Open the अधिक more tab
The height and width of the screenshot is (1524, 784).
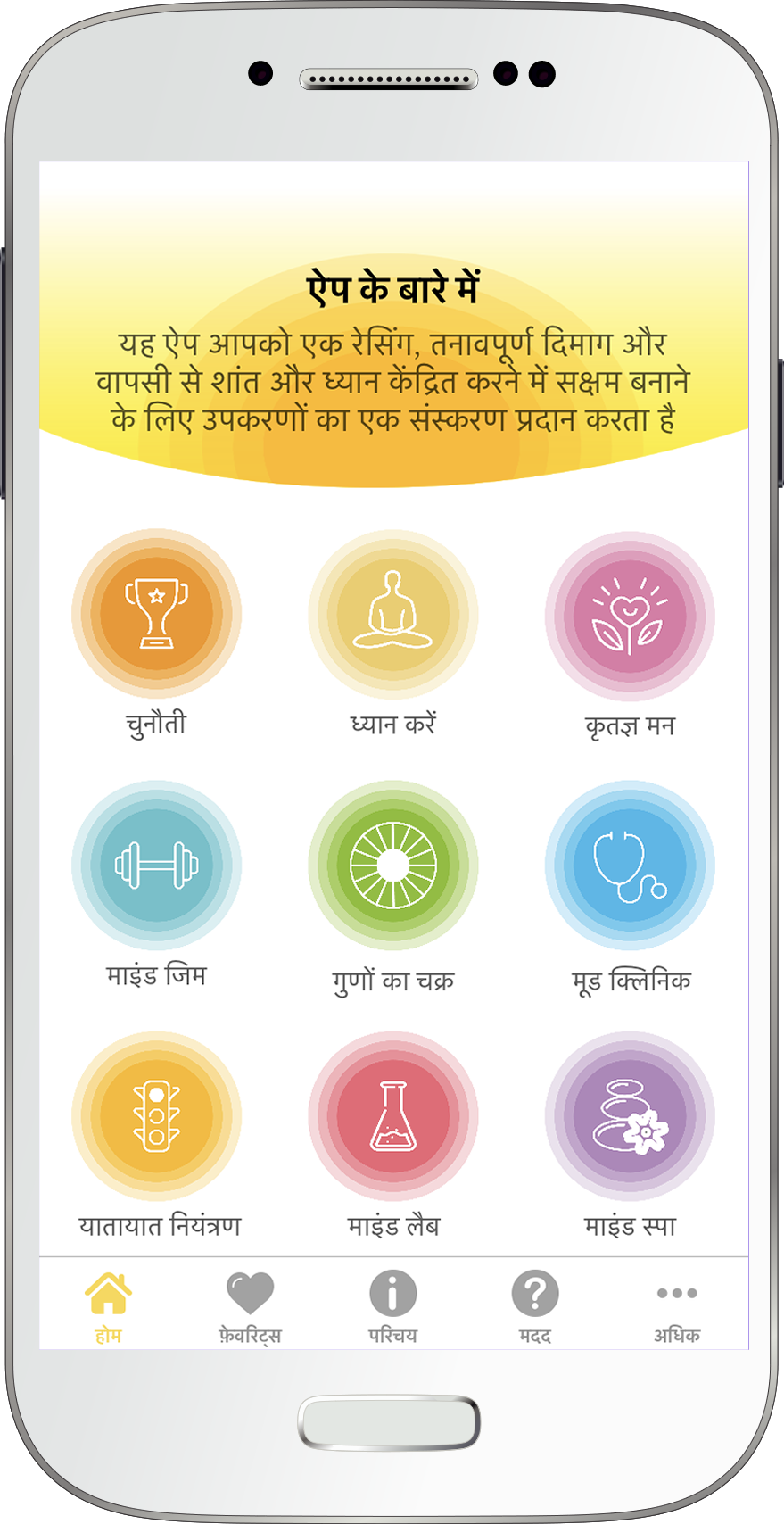click(677, 1305)
